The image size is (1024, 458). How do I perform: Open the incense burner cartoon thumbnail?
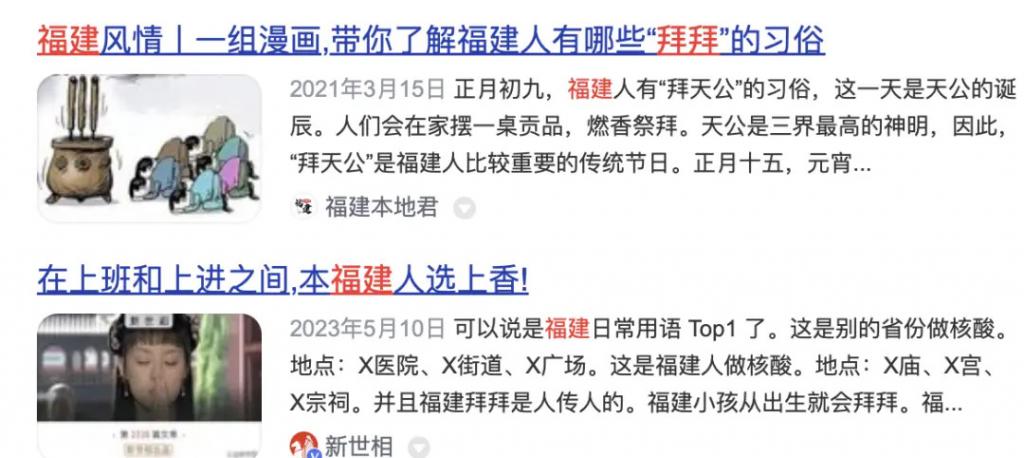click(149, 147)
